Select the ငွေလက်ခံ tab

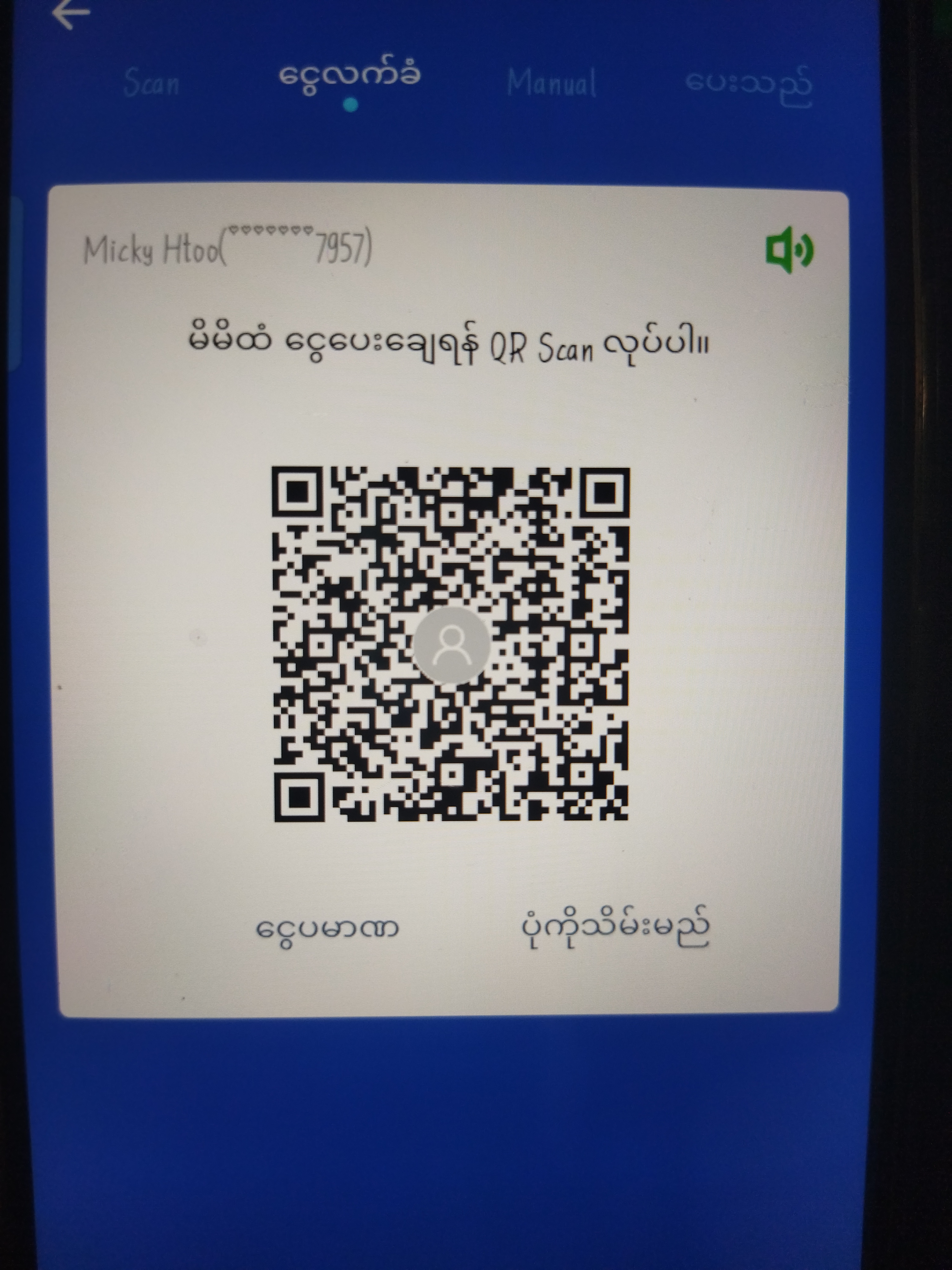(350, 77)
